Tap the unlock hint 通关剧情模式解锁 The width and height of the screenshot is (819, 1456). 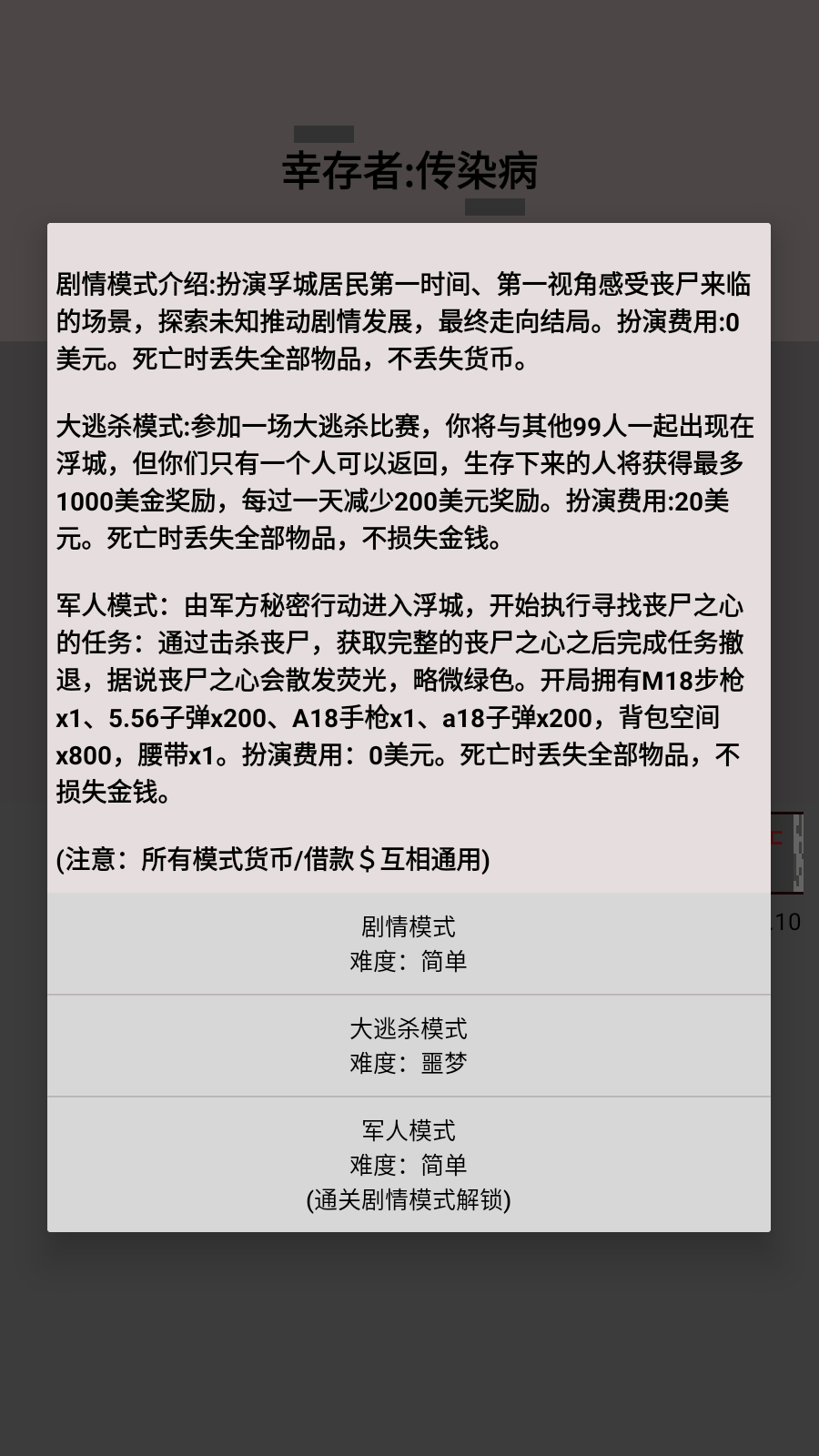click(409, 1199)
